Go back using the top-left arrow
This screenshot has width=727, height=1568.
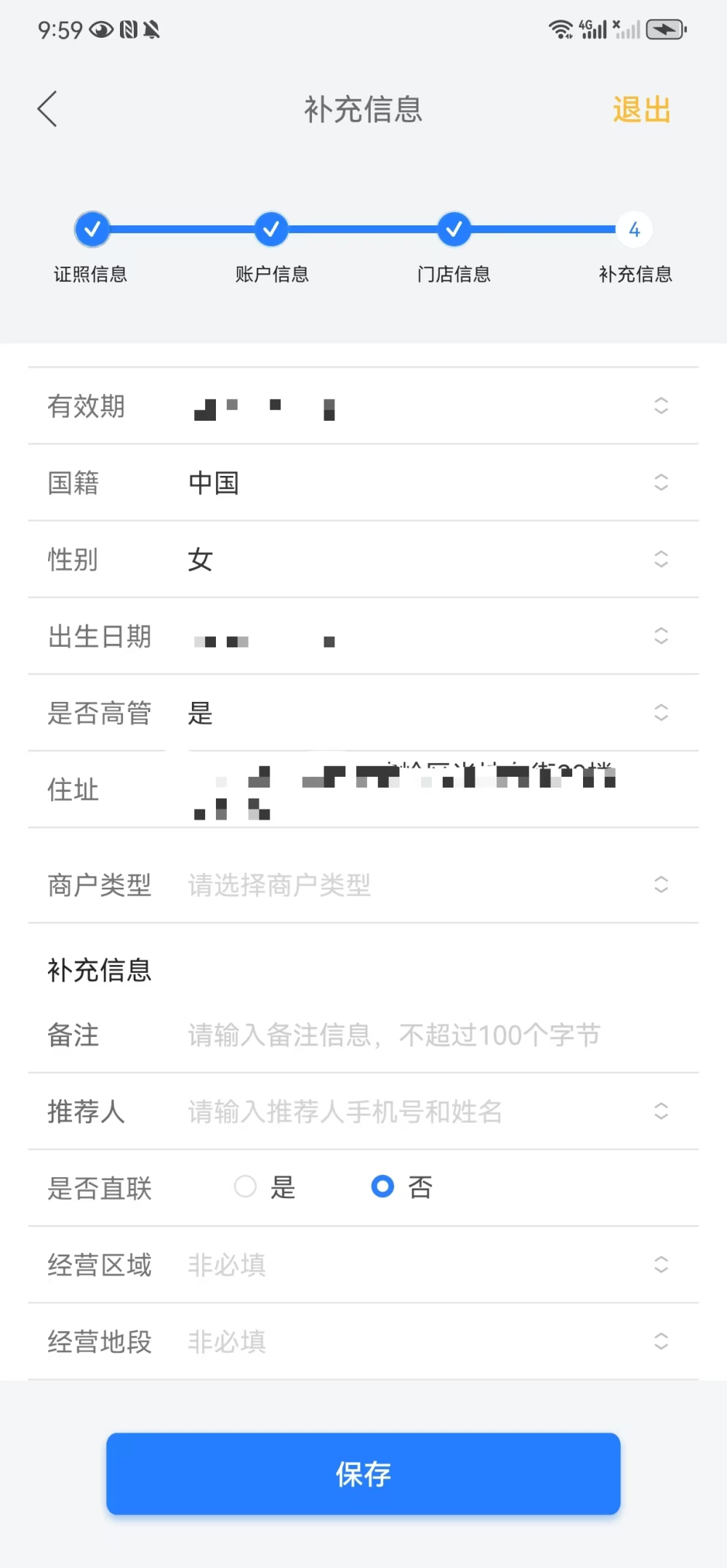(48, 110)
